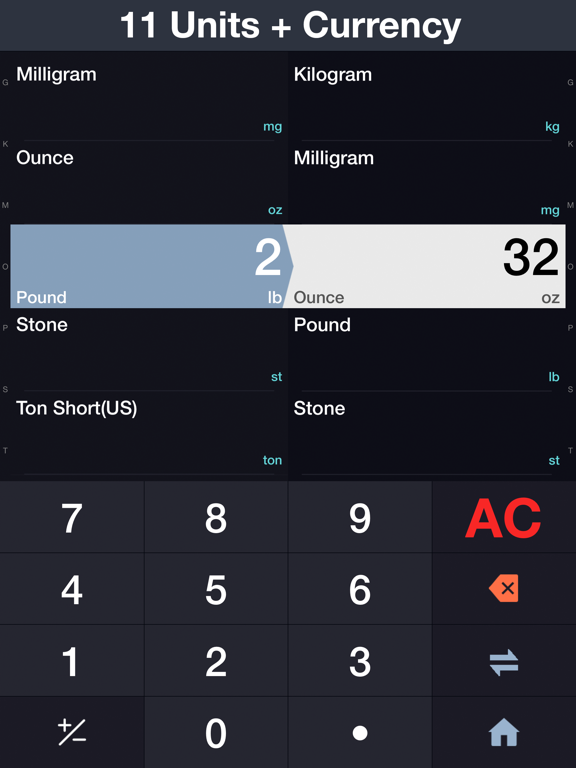The width and height of the screenshot is (576, 768).
Task: Pick Ounce in the left unit list
Action: click(x=149, y=183)
